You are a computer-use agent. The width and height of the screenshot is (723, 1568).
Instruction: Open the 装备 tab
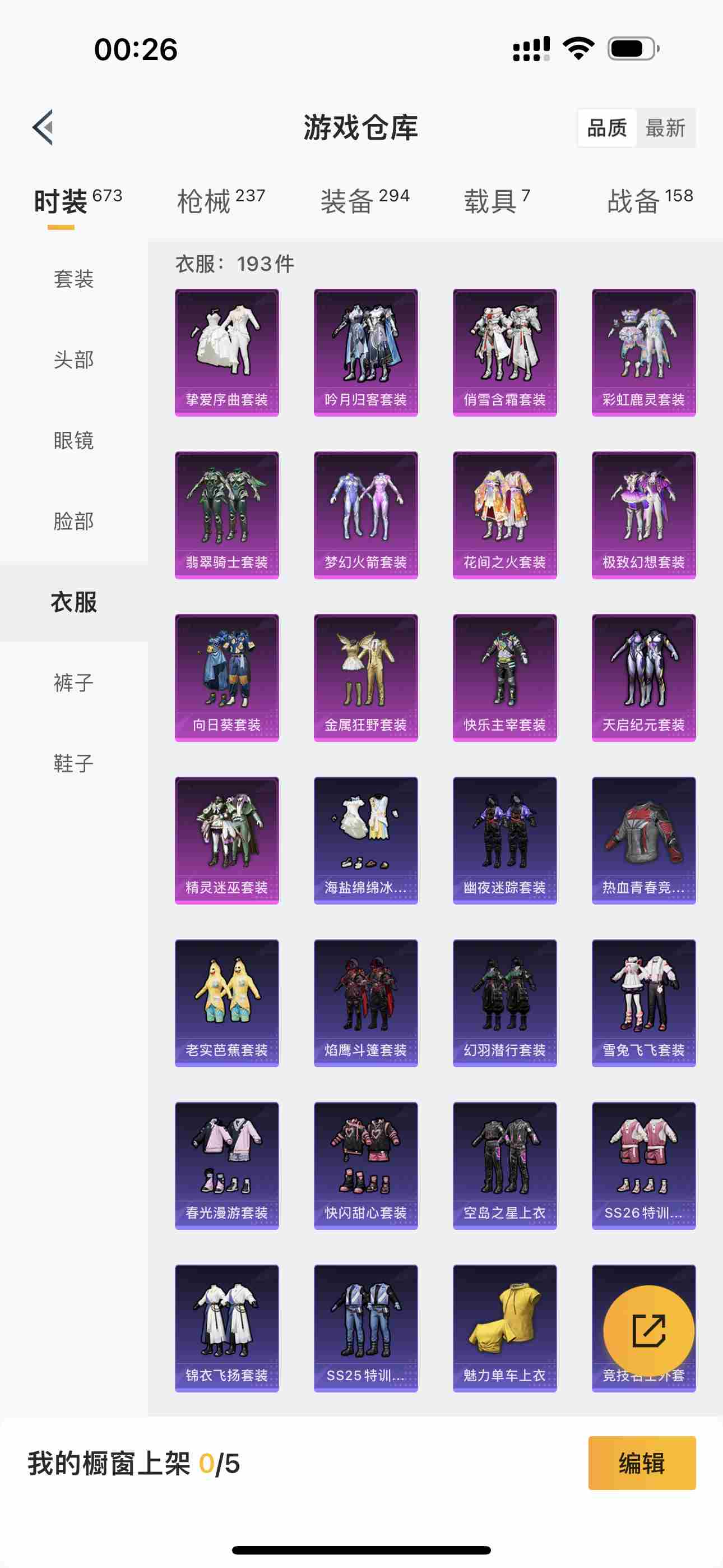pos(364,200)
